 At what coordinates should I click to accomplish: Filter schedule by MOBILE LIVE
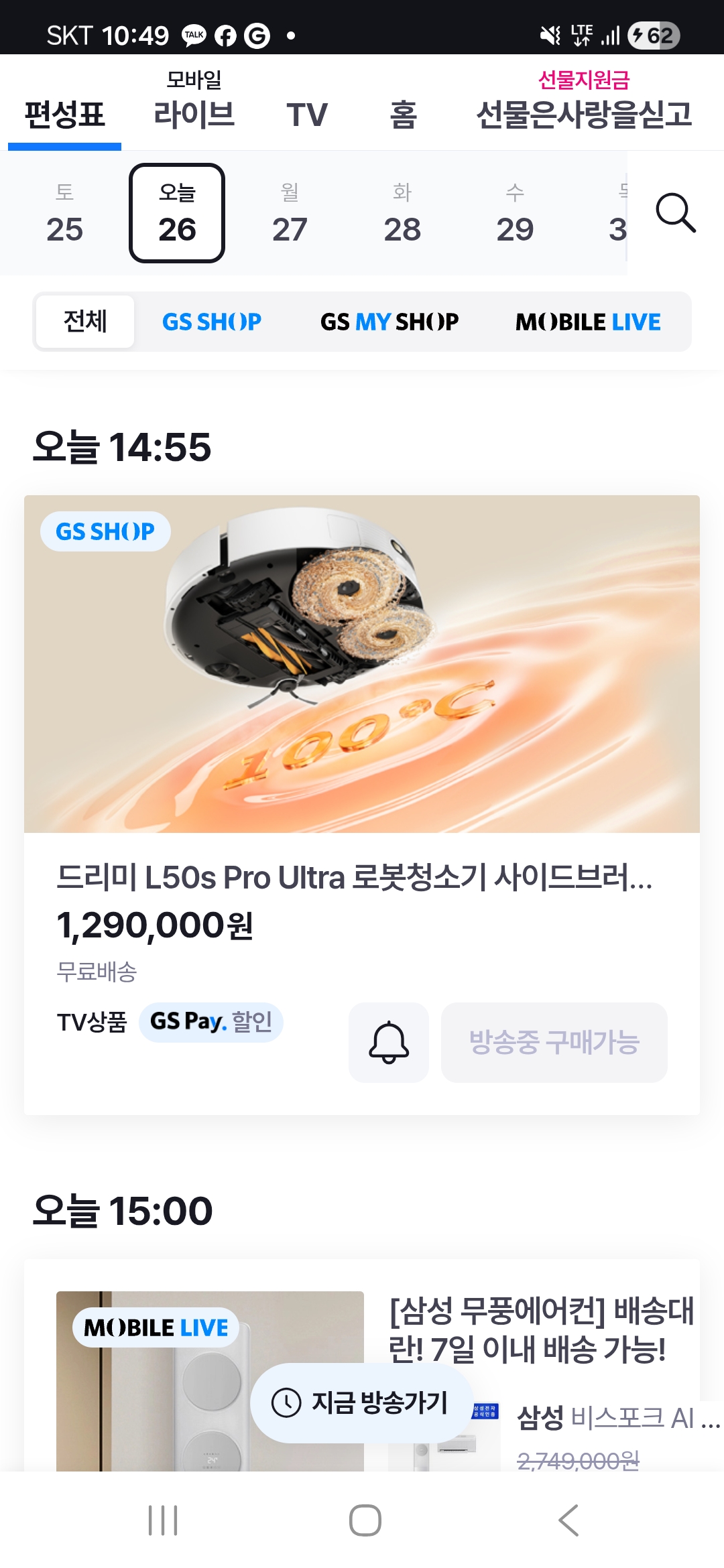588,322
